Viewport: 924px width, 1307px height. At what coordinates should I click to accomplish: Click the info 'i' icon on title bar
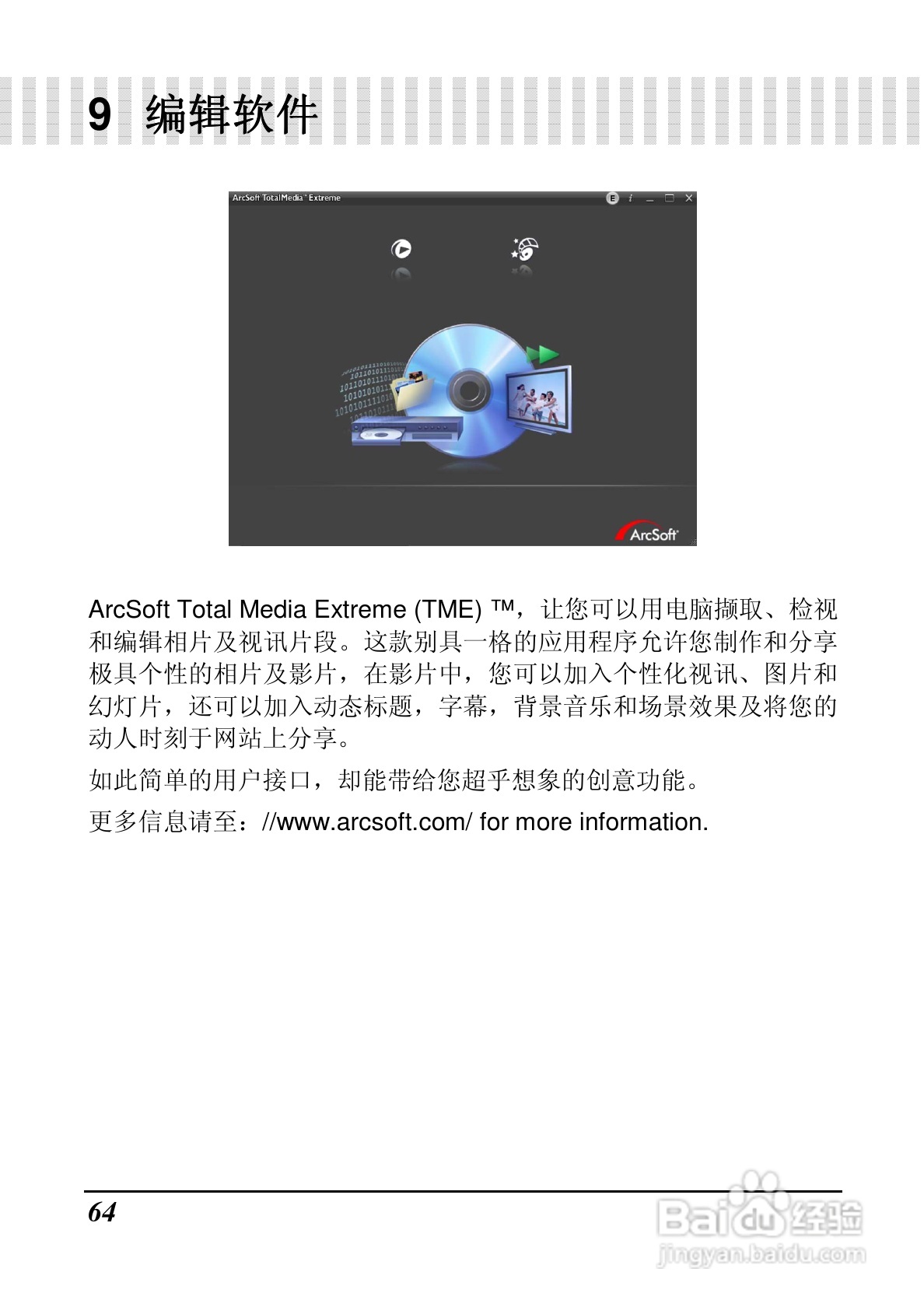point(631,198)
